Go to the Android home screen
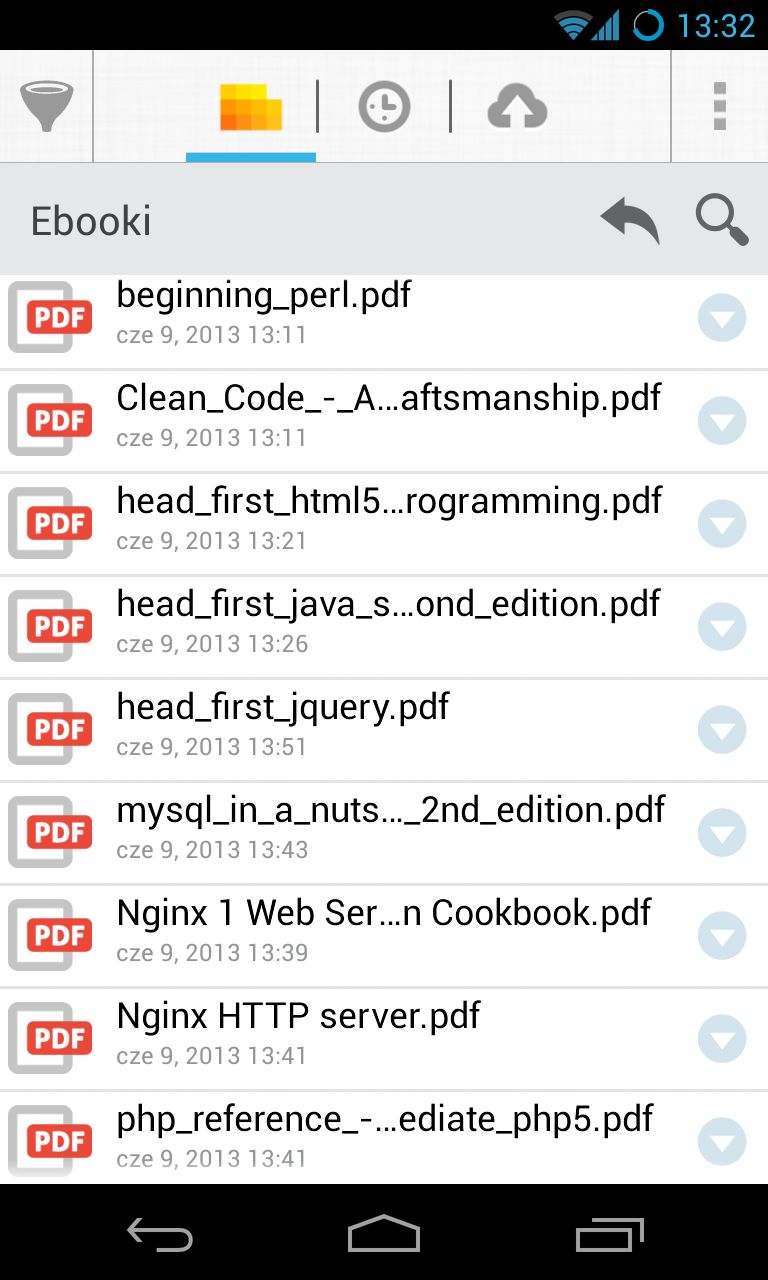Image resolution: width=768 pixels, height=1280 pixels. coord(384,1234)
